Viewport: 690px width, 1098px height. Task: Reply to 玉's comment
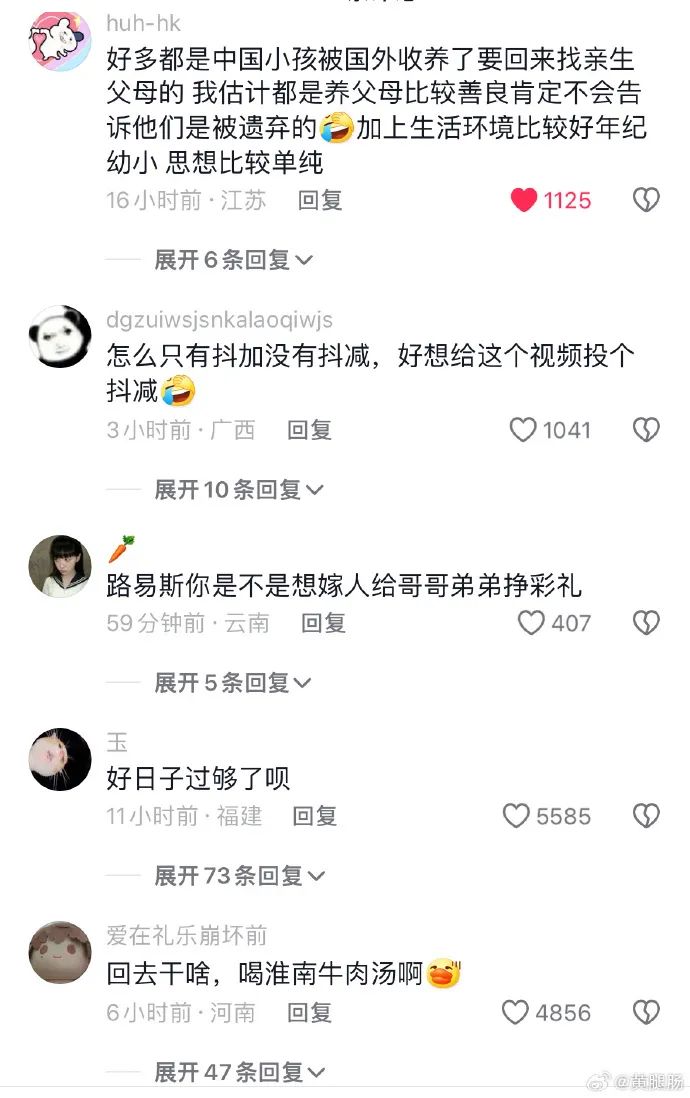tap(314, 816)
